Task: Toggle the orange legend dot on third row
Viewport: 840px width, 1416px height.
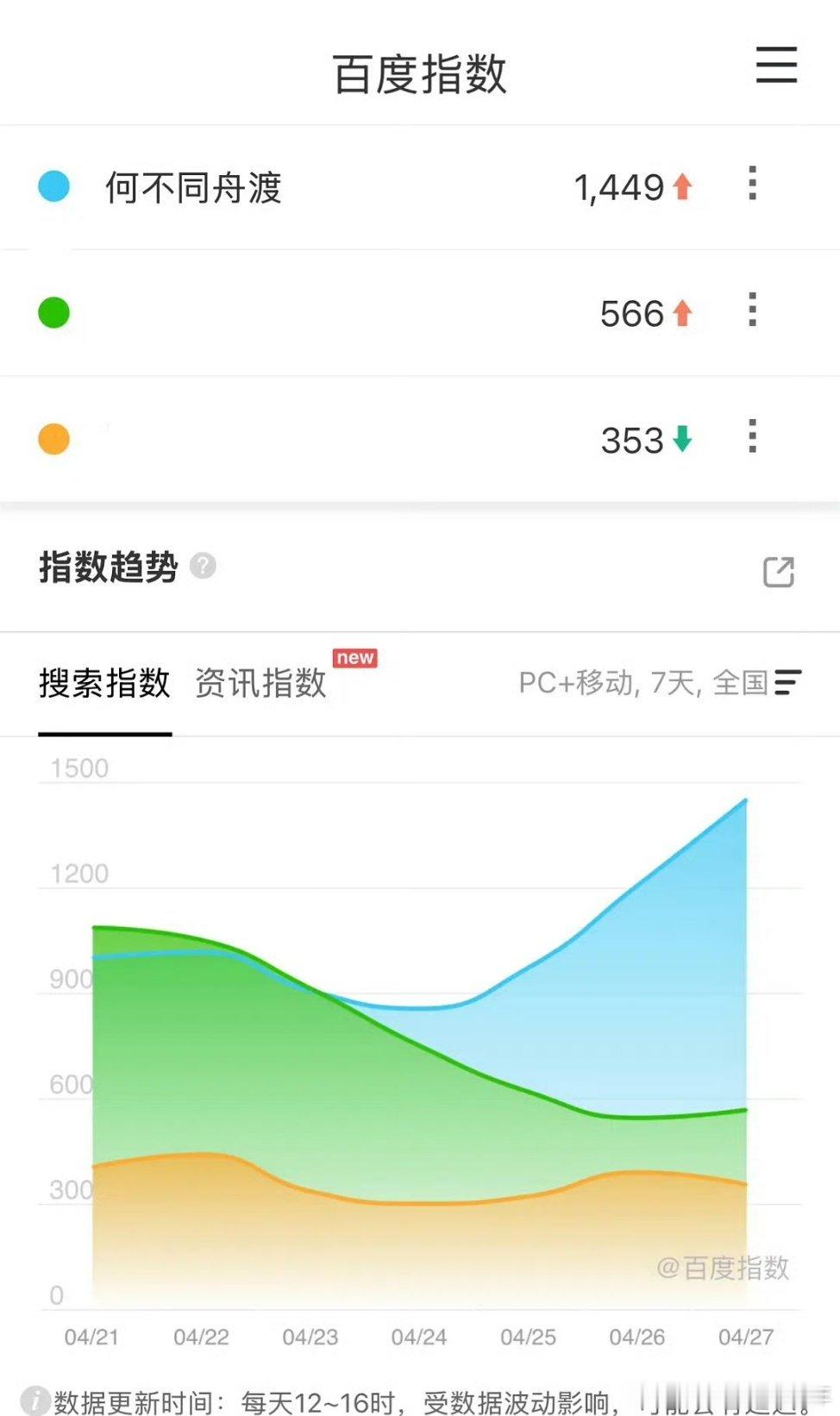Action: pyautogui.click(x=53, y=441)
